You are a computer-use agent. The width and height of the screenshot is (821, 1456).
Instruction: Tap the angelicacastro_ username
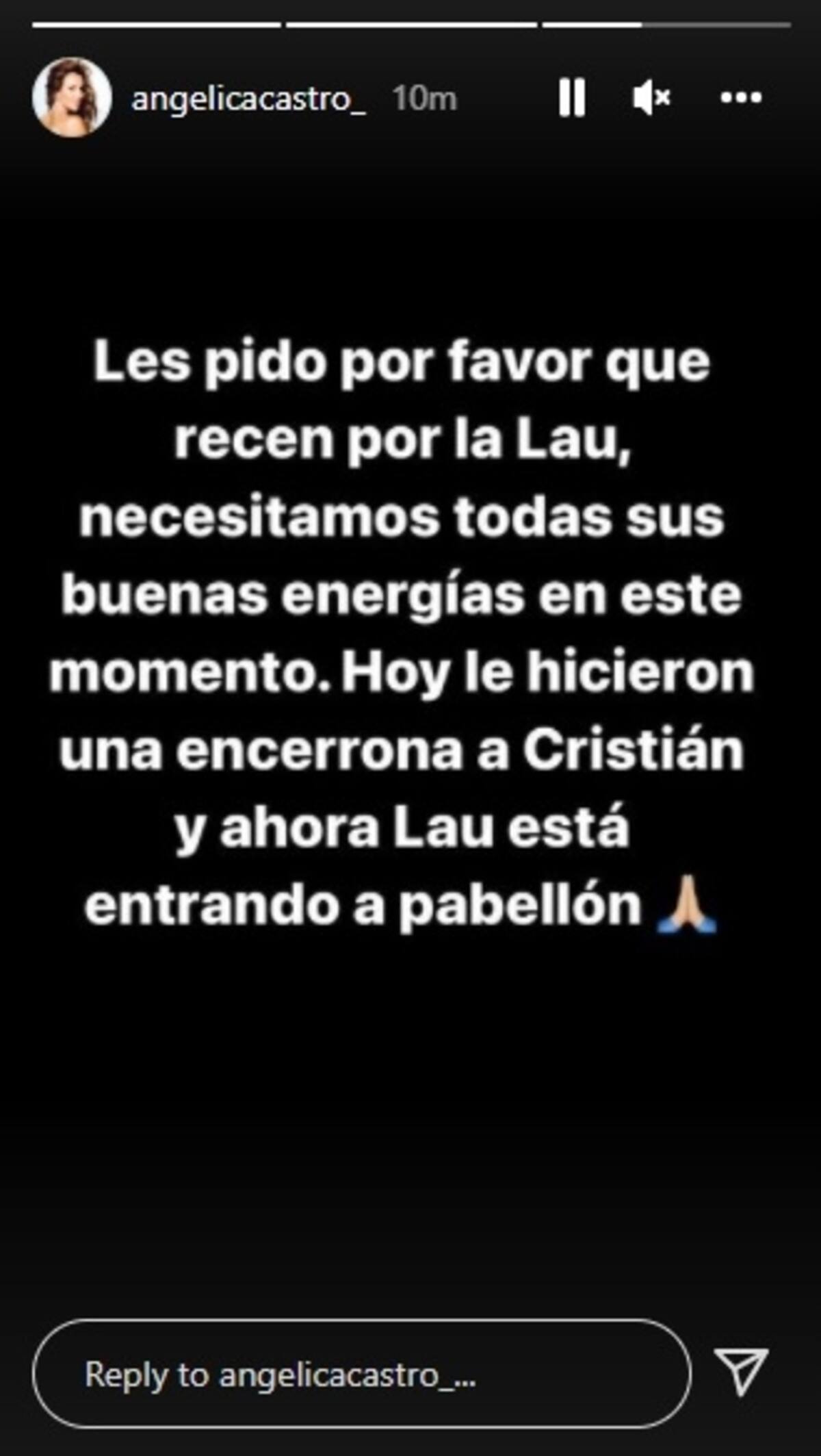tap(248, 99)
